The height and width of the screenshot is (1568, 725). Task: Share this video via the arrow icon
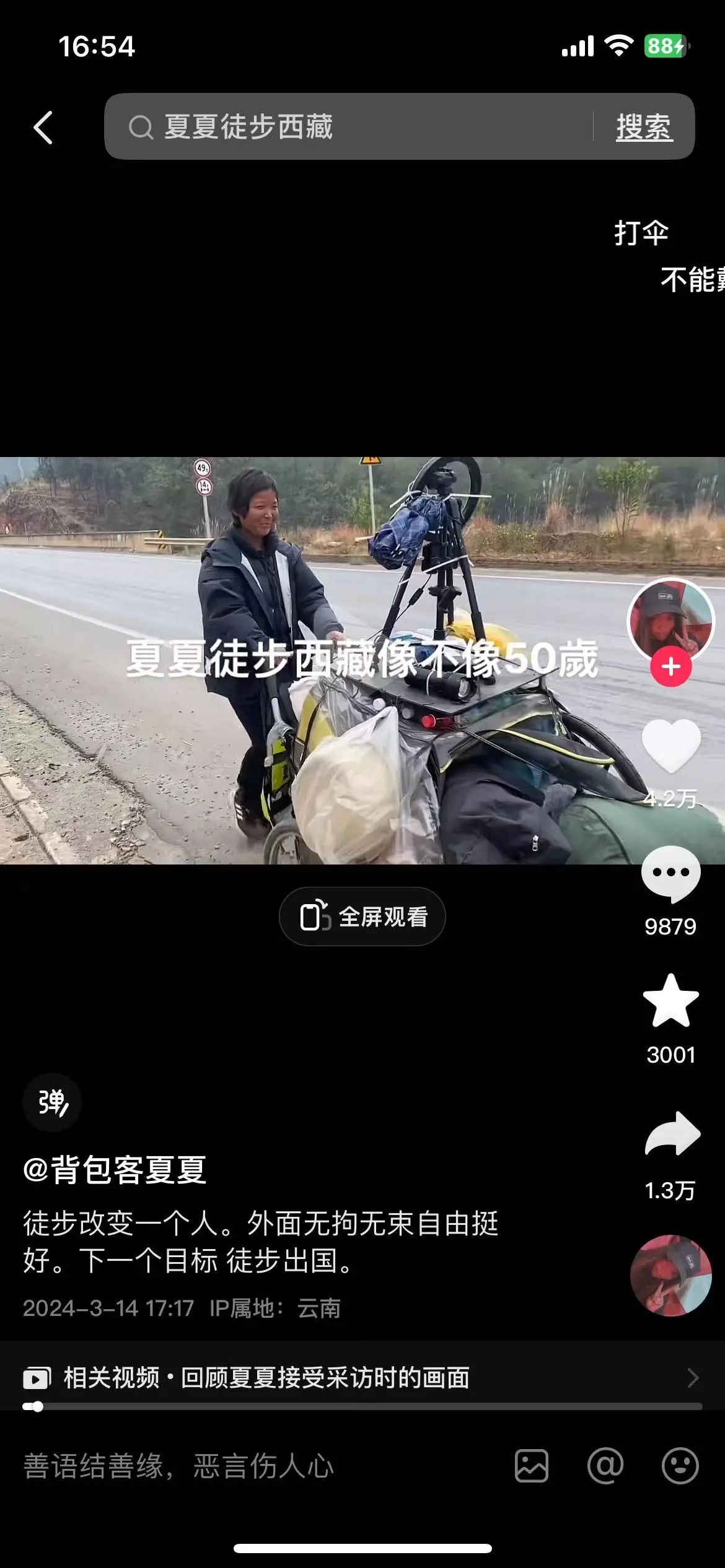(672, 1135)
